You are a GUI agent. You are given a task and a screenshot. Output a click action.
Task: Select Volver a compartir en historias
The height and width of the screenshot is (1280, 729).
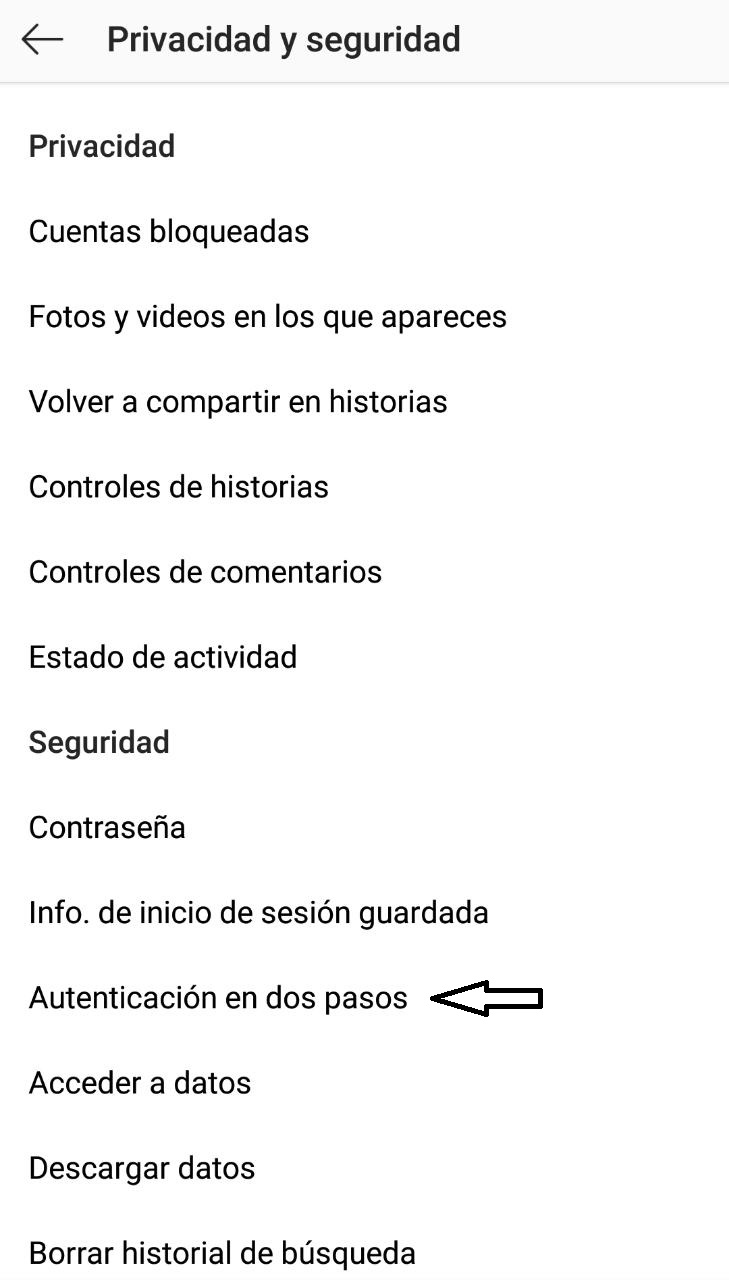click(238, 402)
